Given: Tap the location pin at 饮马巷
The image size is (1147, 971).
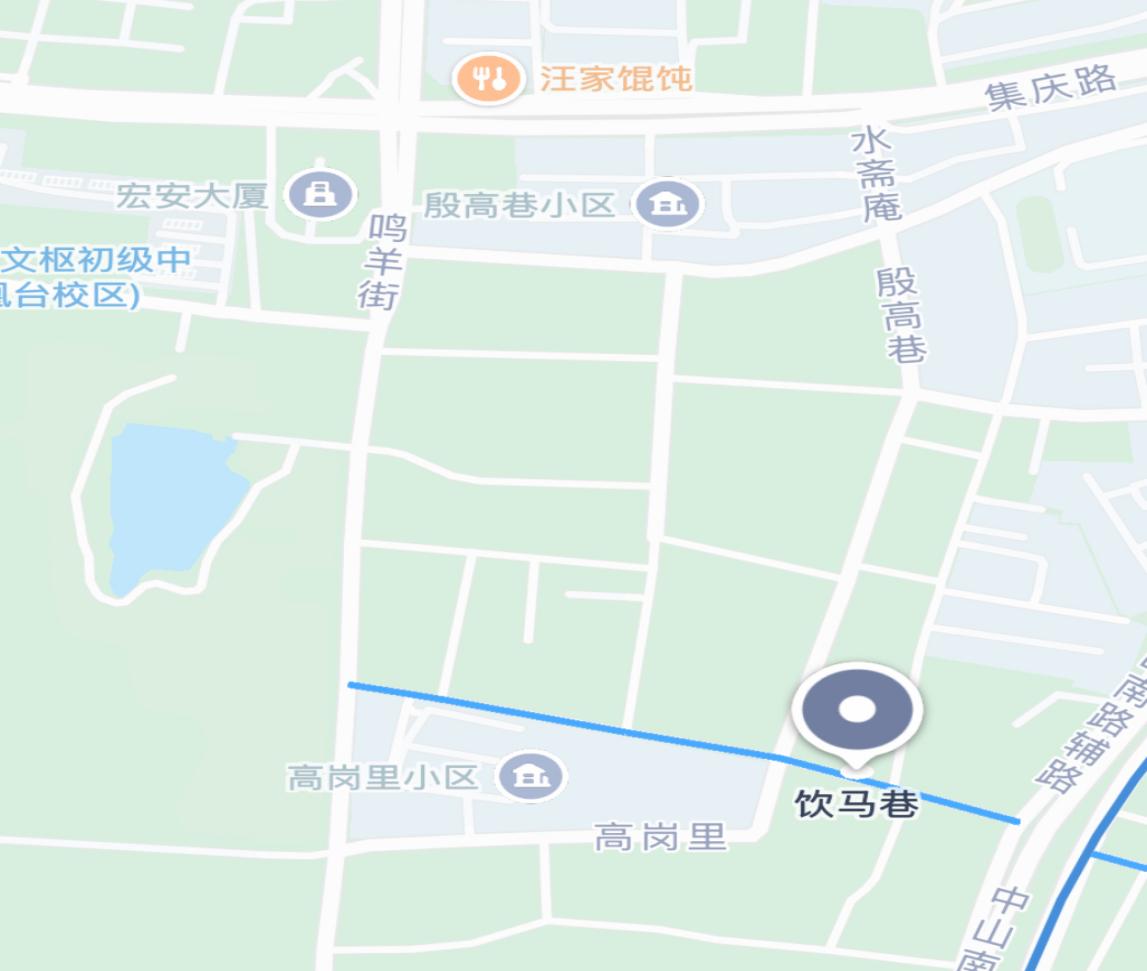Looking at the screenshot, I should pos(857,712).
